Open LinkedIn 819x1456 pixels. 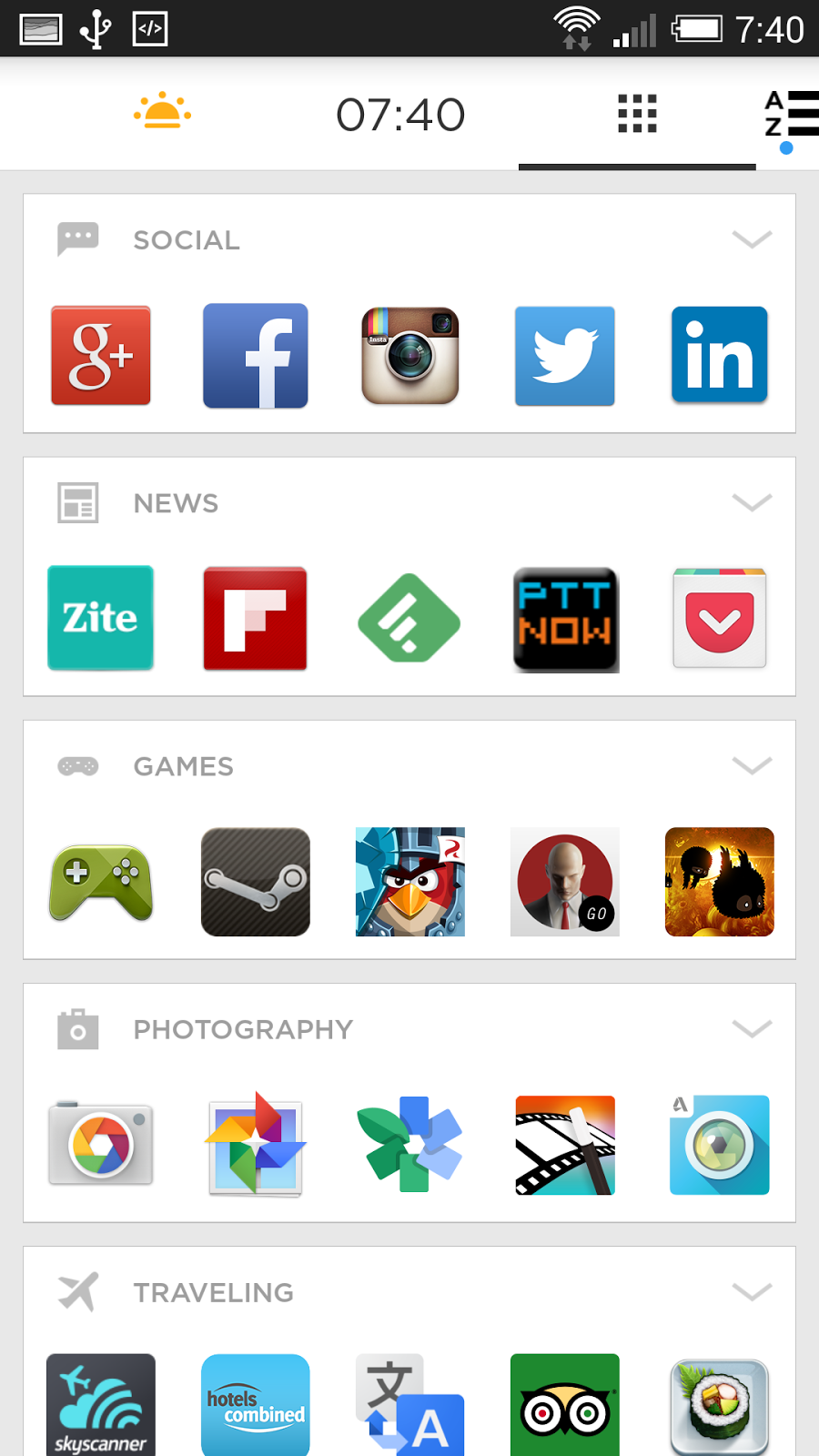click(720, 355)
